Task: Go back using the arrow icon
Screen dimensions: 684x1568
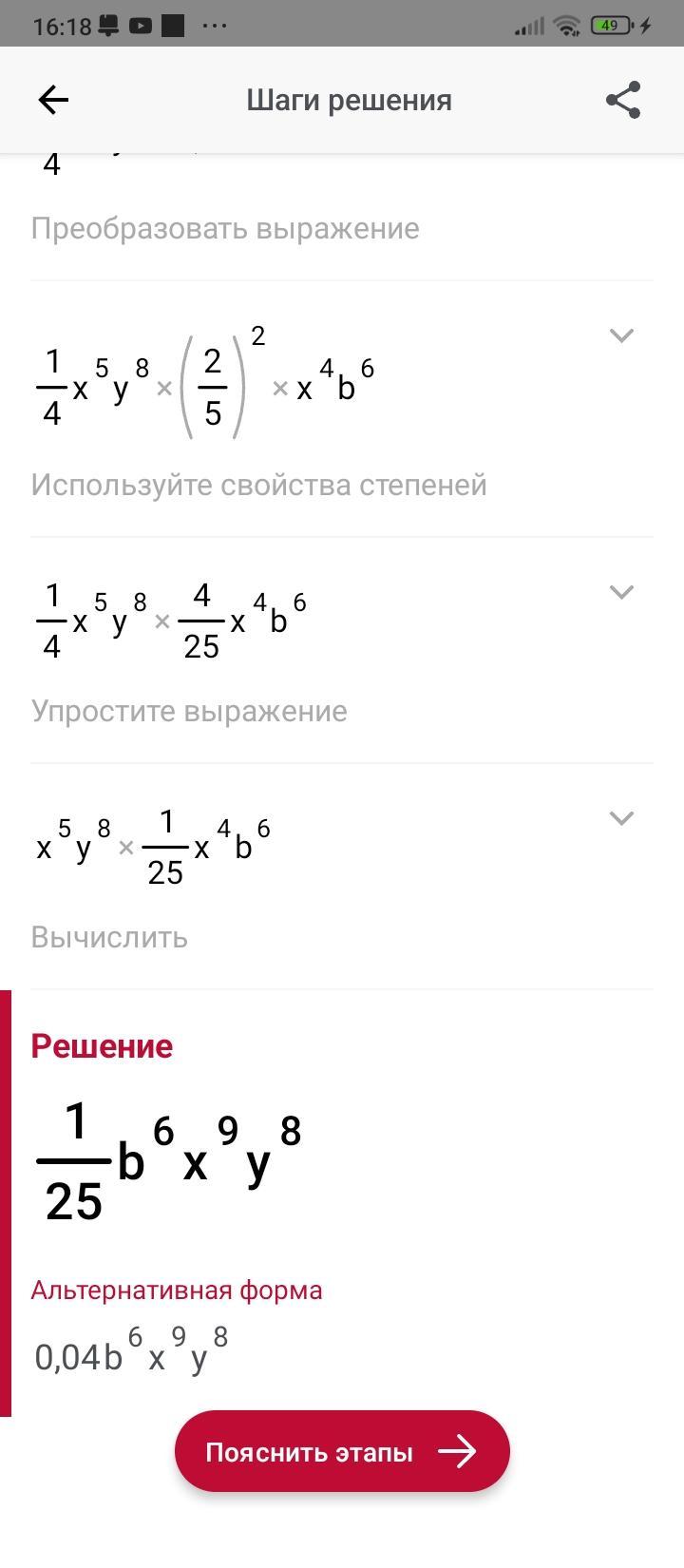Action: tap(53, 100)
